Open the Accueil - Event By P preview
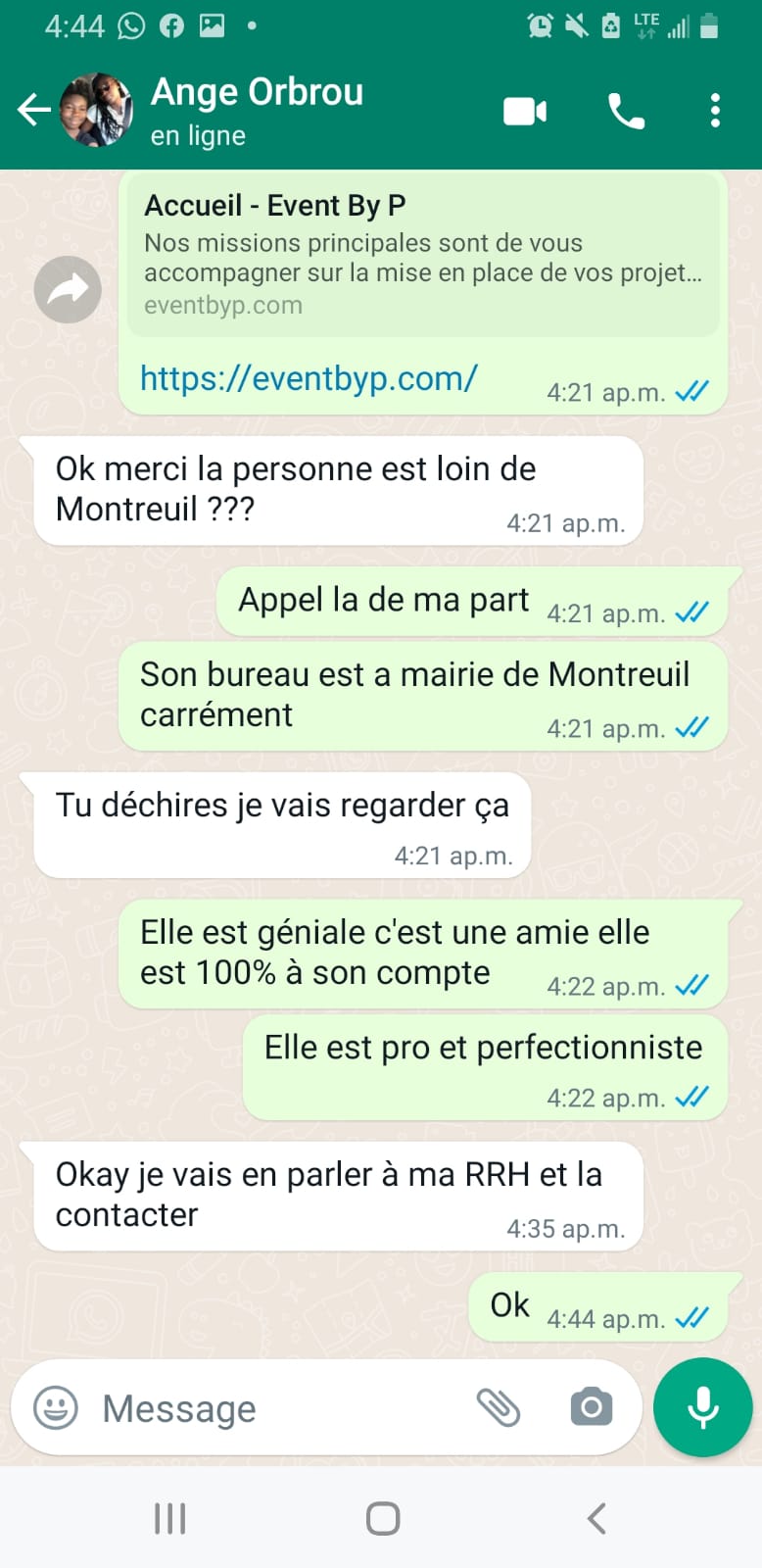Viewport: 762px width, 1568px height. click(x=421, y=255)
